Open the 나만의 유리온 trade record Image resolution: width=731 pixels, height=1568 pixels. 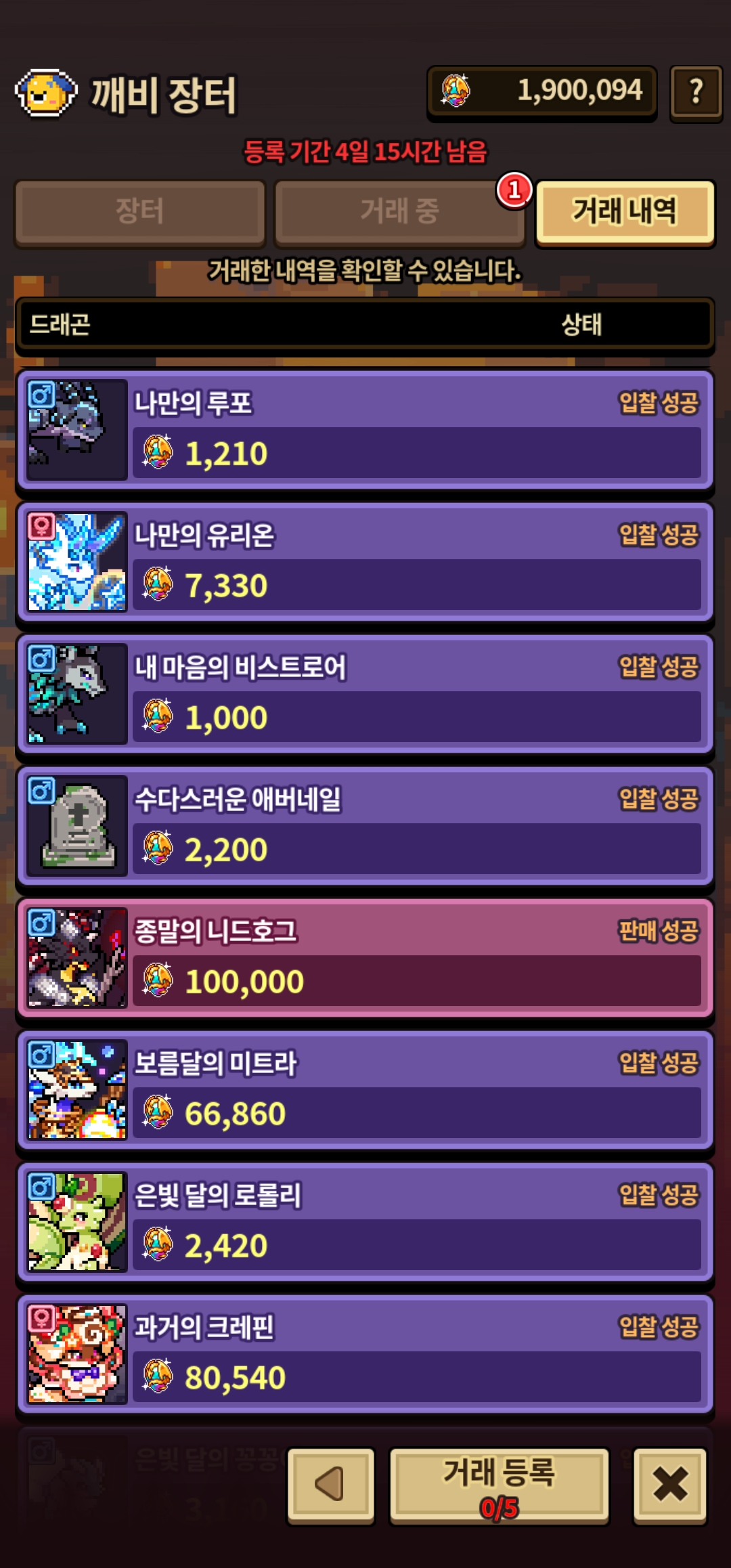tap(365, 562)
